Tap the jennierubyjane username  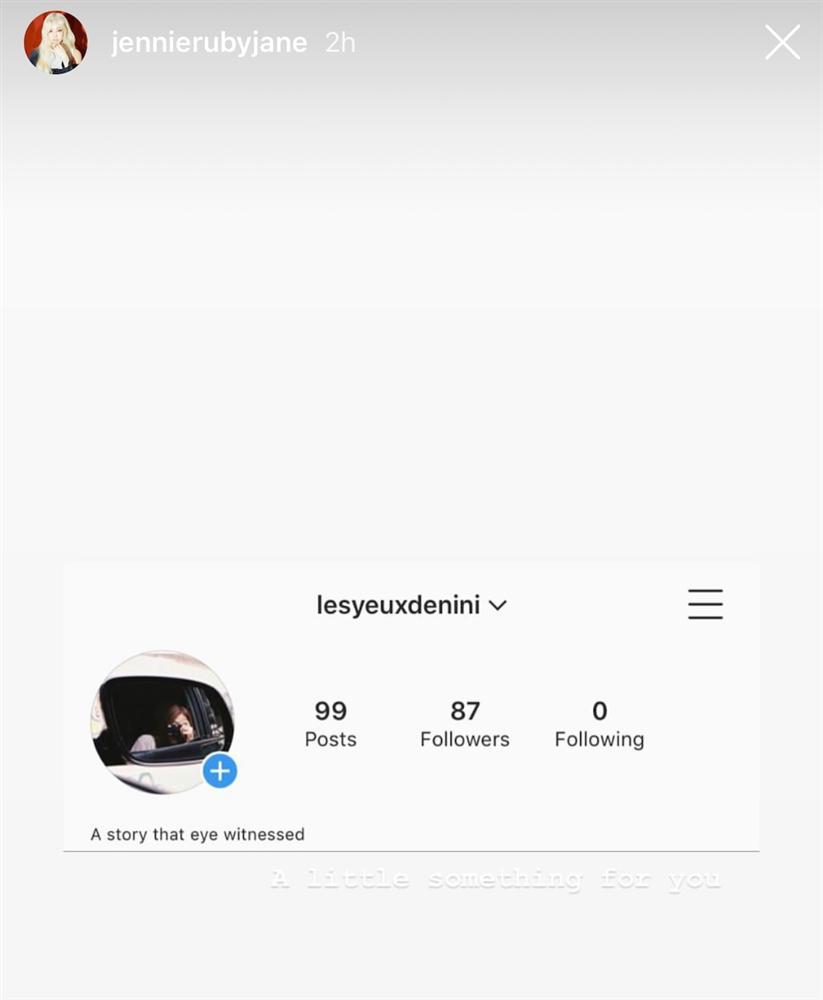pyautogui.click(x=209, y=43)
